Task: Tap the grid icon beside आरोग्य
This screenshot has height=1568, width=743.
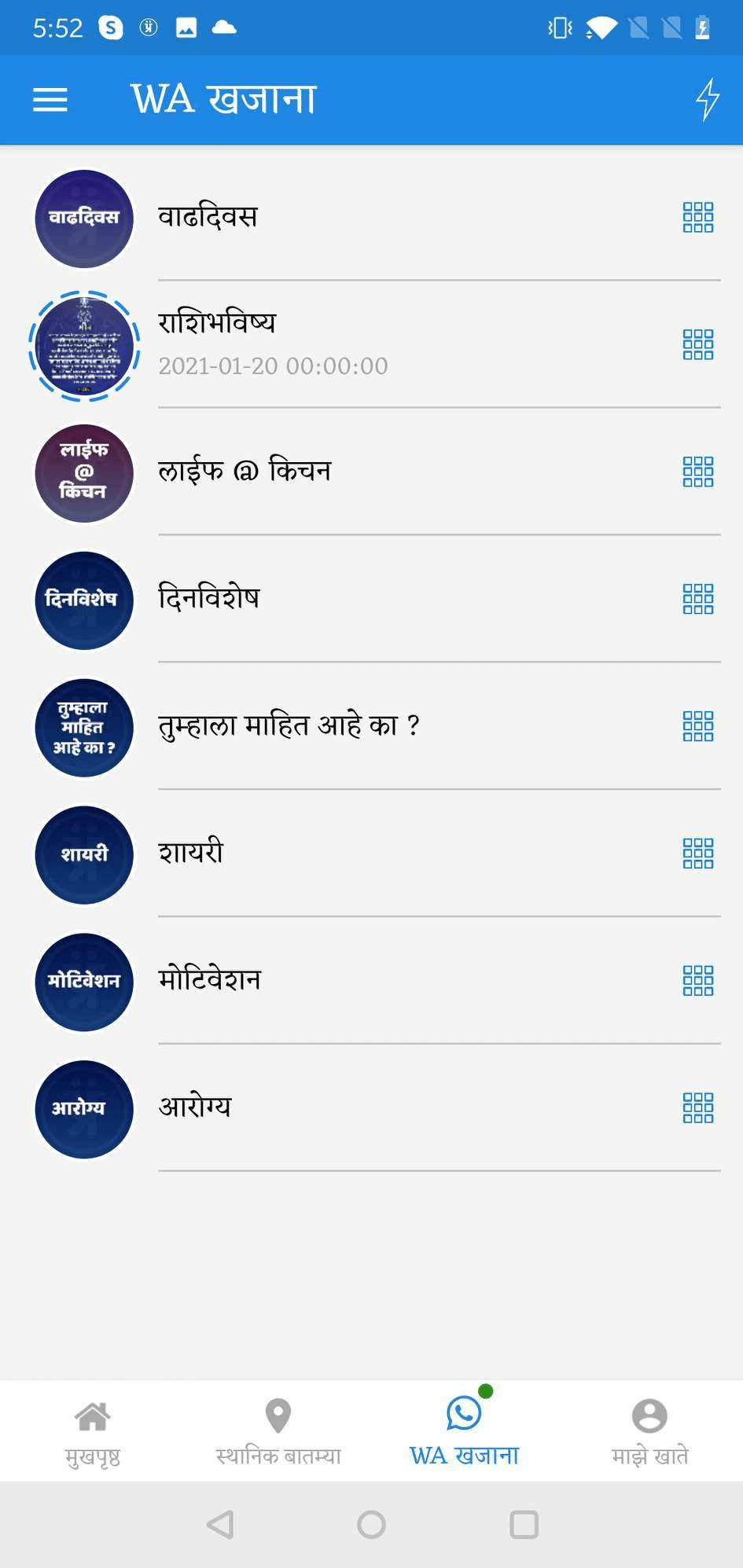Action: coord(697,1108)
